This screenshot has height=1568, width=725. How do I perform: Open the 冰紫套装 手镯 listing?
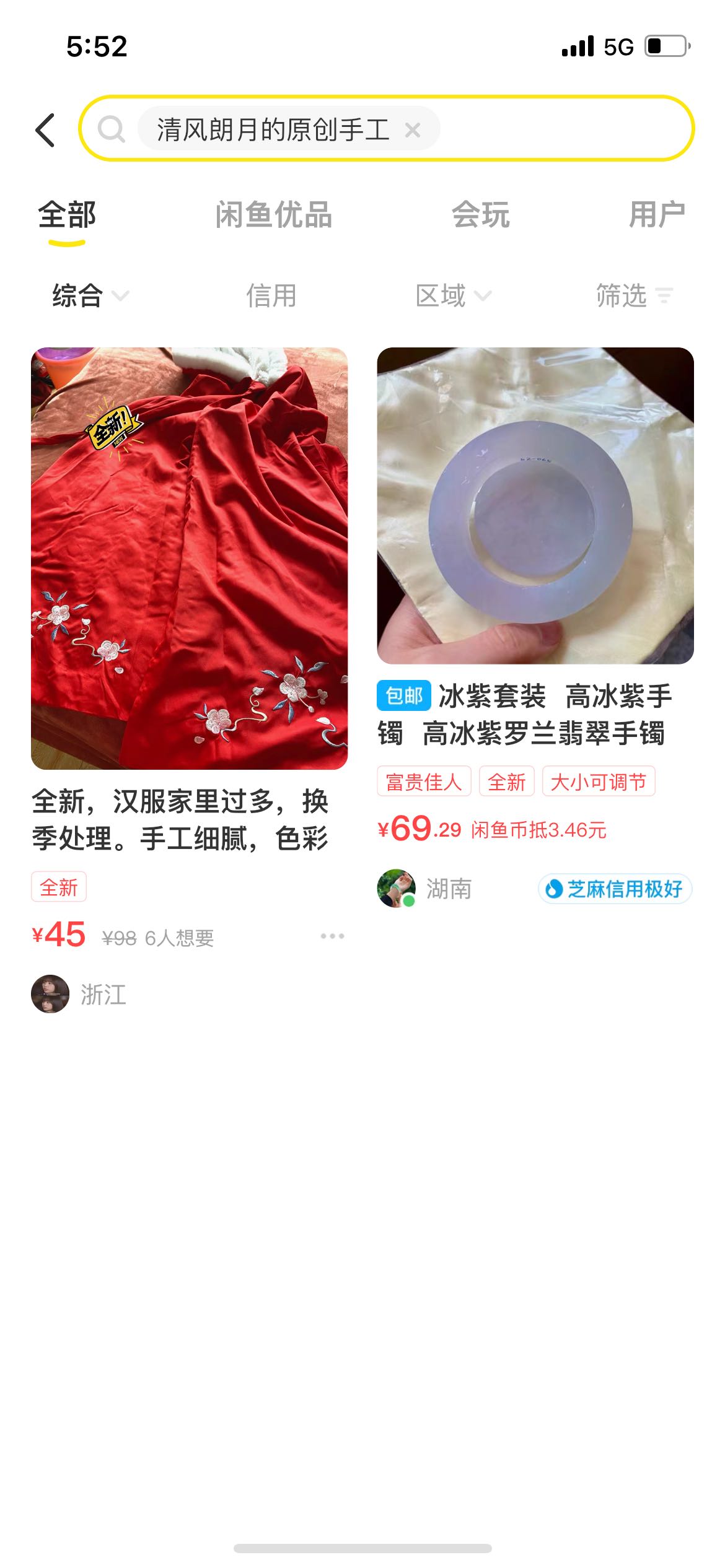click(x=535, y=505)
